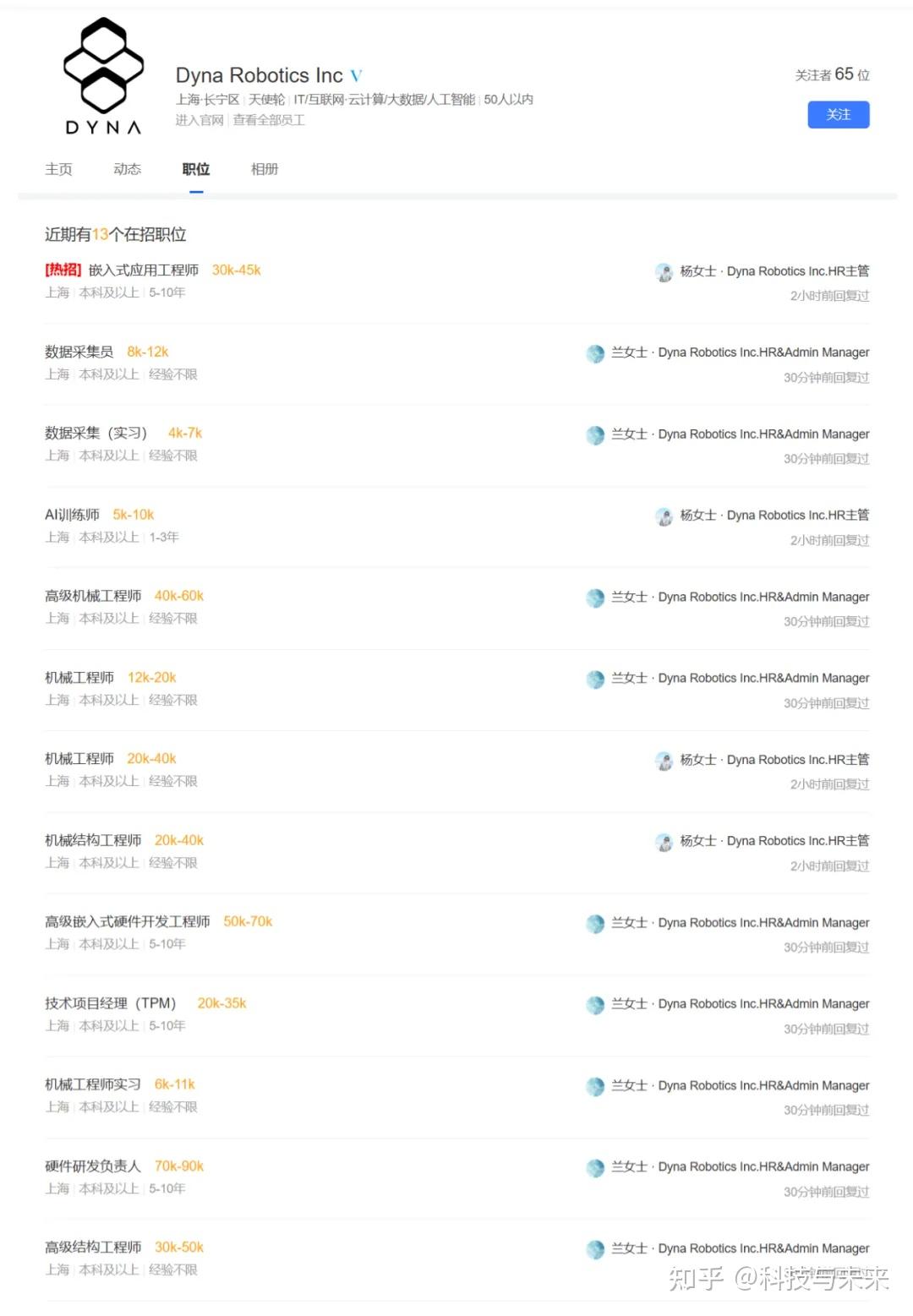913x1316 pixels.
Task: Open the 硬件研发负责人 70k-90k job
Action: (x=93, y=1166)
